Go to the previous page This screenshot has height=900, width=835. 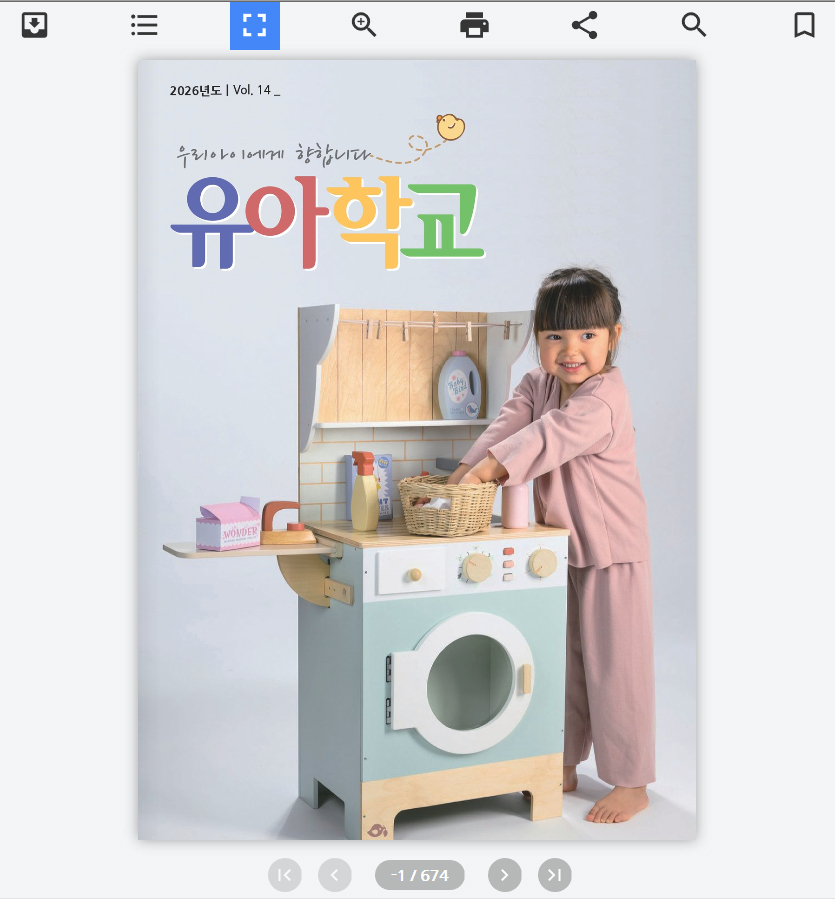335,875
